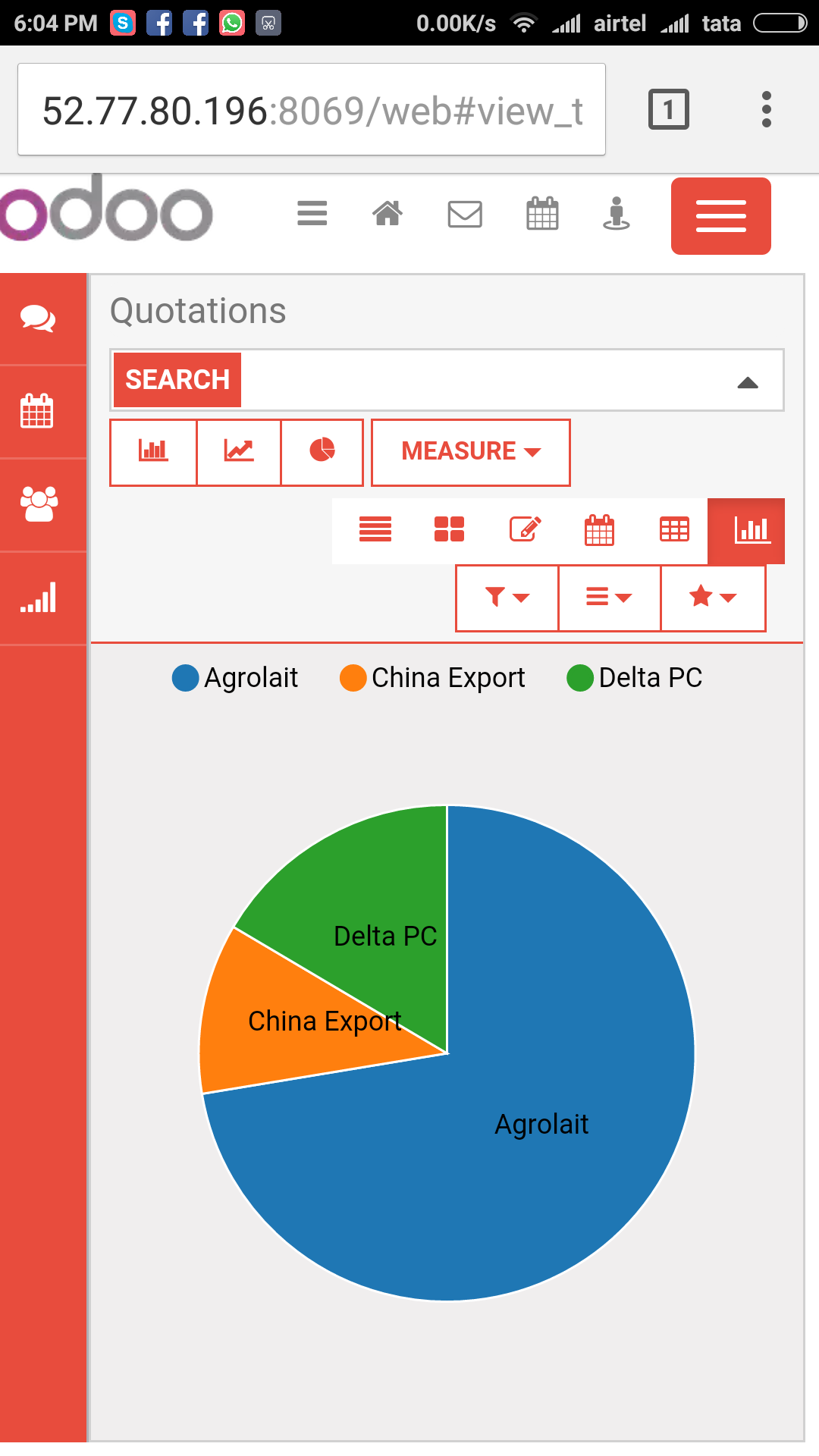
Task: Open the envelope messages icon
Action: tap(465, 214)
